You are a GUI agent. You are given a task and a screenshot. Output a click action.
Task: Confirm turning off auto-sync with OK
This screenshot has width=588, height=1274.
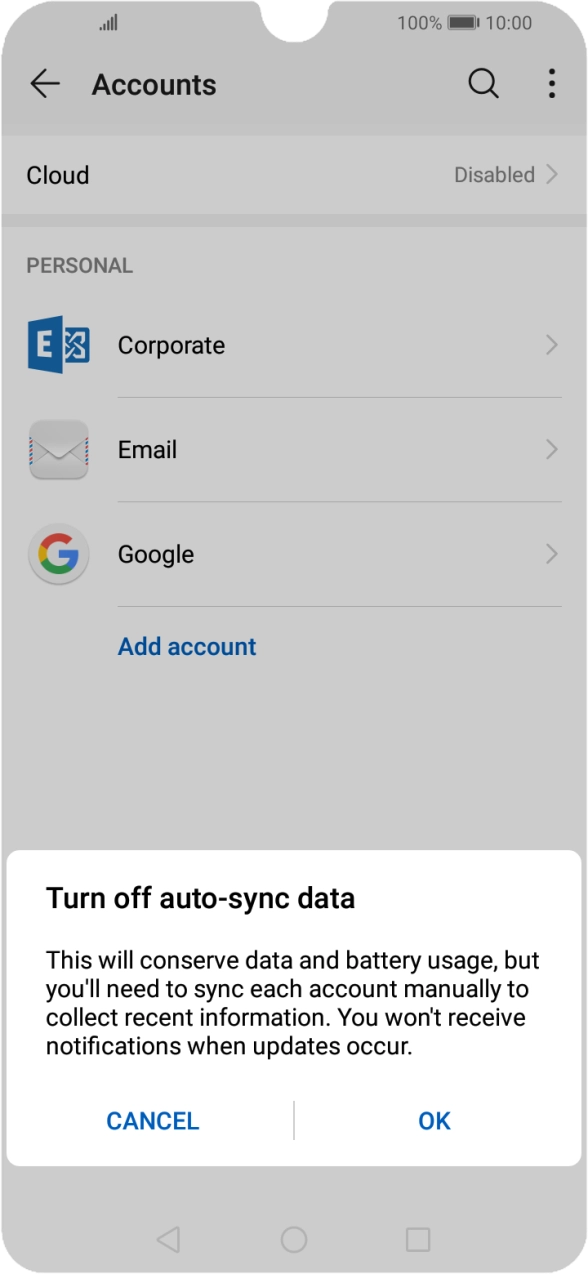point(434,1121)
